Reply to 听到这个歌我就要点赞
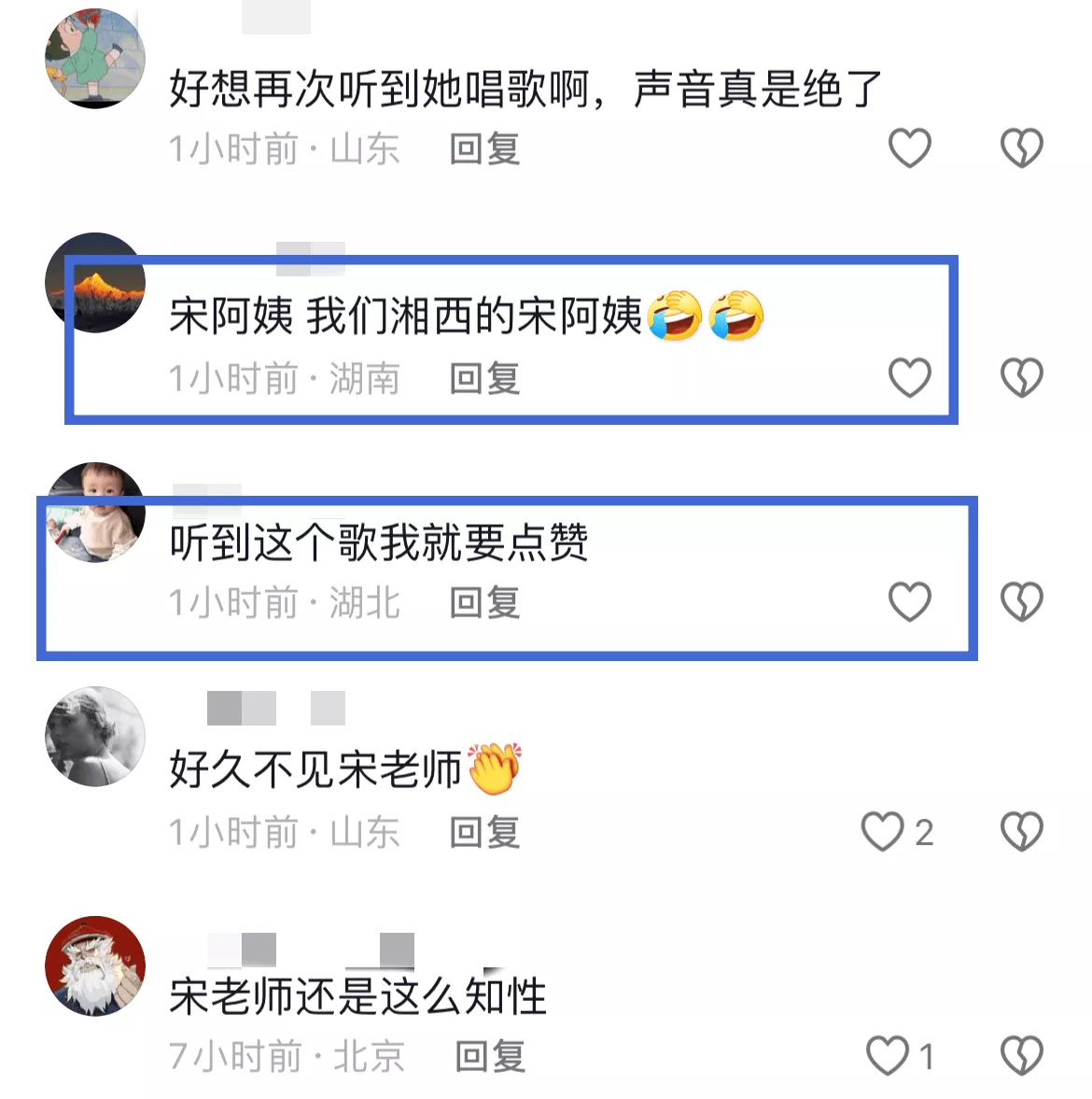Image resolution: width=1092 pixels, height=1099 pixels. coord(484,603)
